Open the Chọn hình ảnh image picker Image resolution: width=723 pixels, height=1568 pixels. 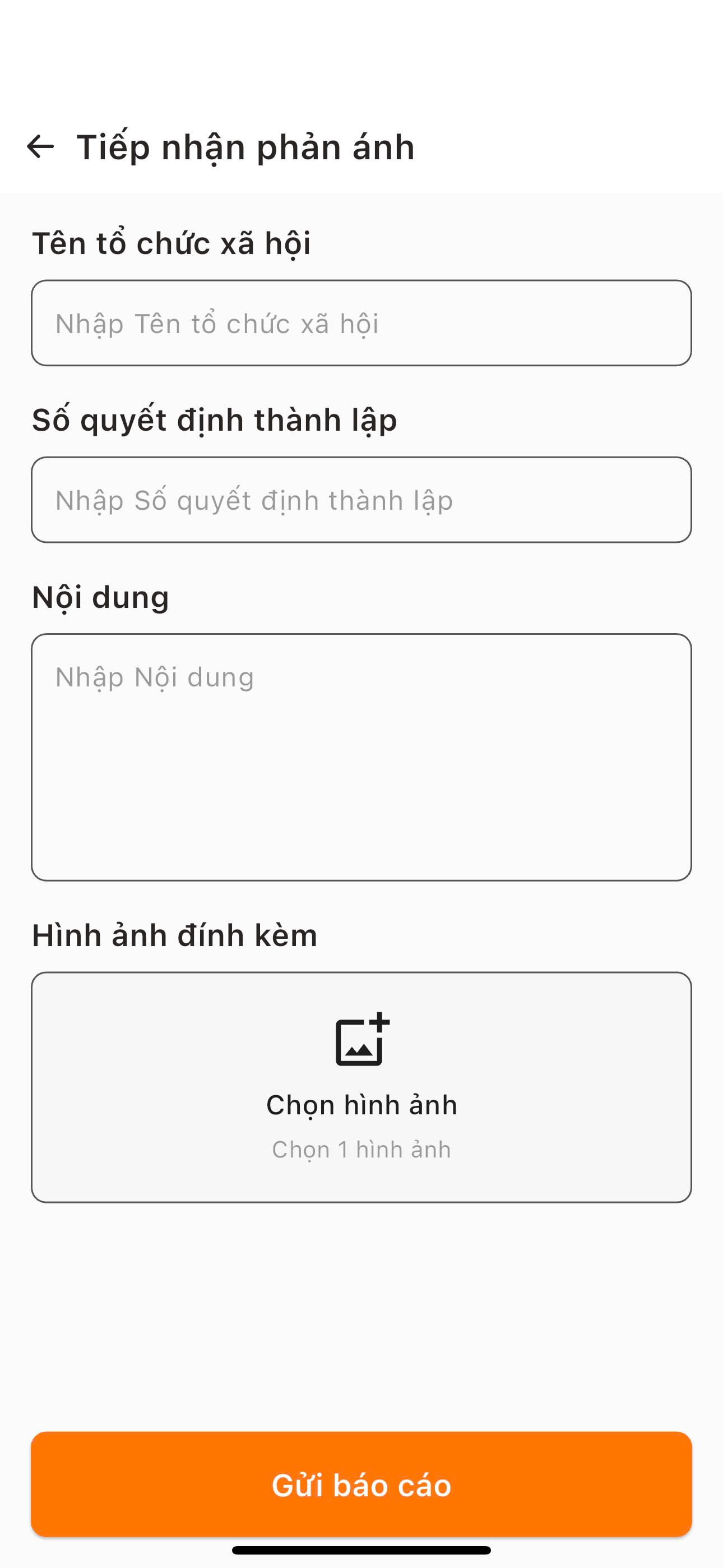361,1087
